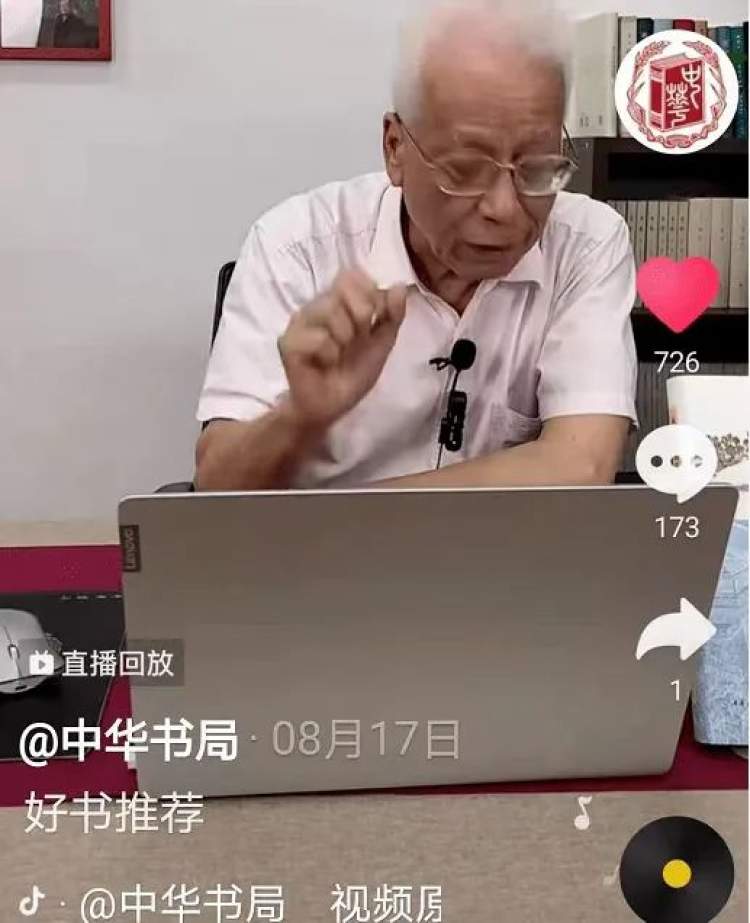This screenshot has height=923, width=750.
Task: Tap the @中华书局 music track title
Action: [182, 903]
